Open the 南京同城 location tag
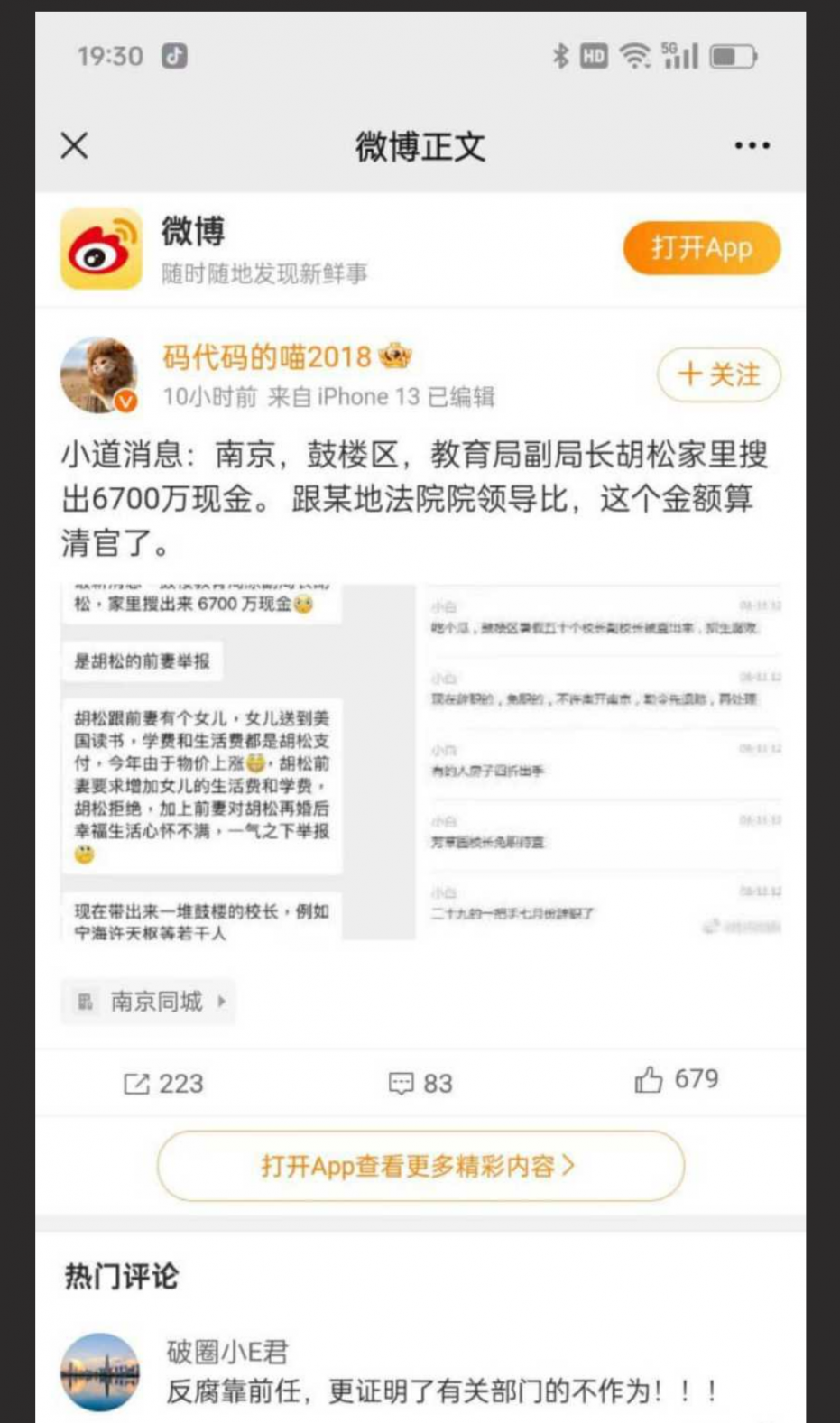 (x=149, y=1002)
